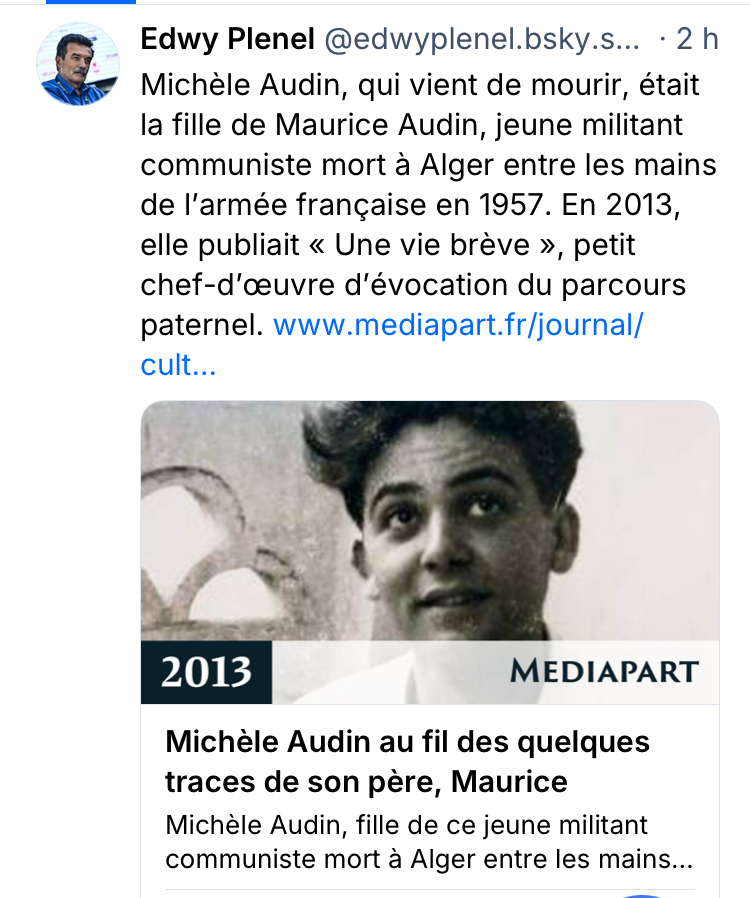Open Edwy Plenel's profile via his display name
750x898 pixels.
pyautogui.click(x=227, y=39)
